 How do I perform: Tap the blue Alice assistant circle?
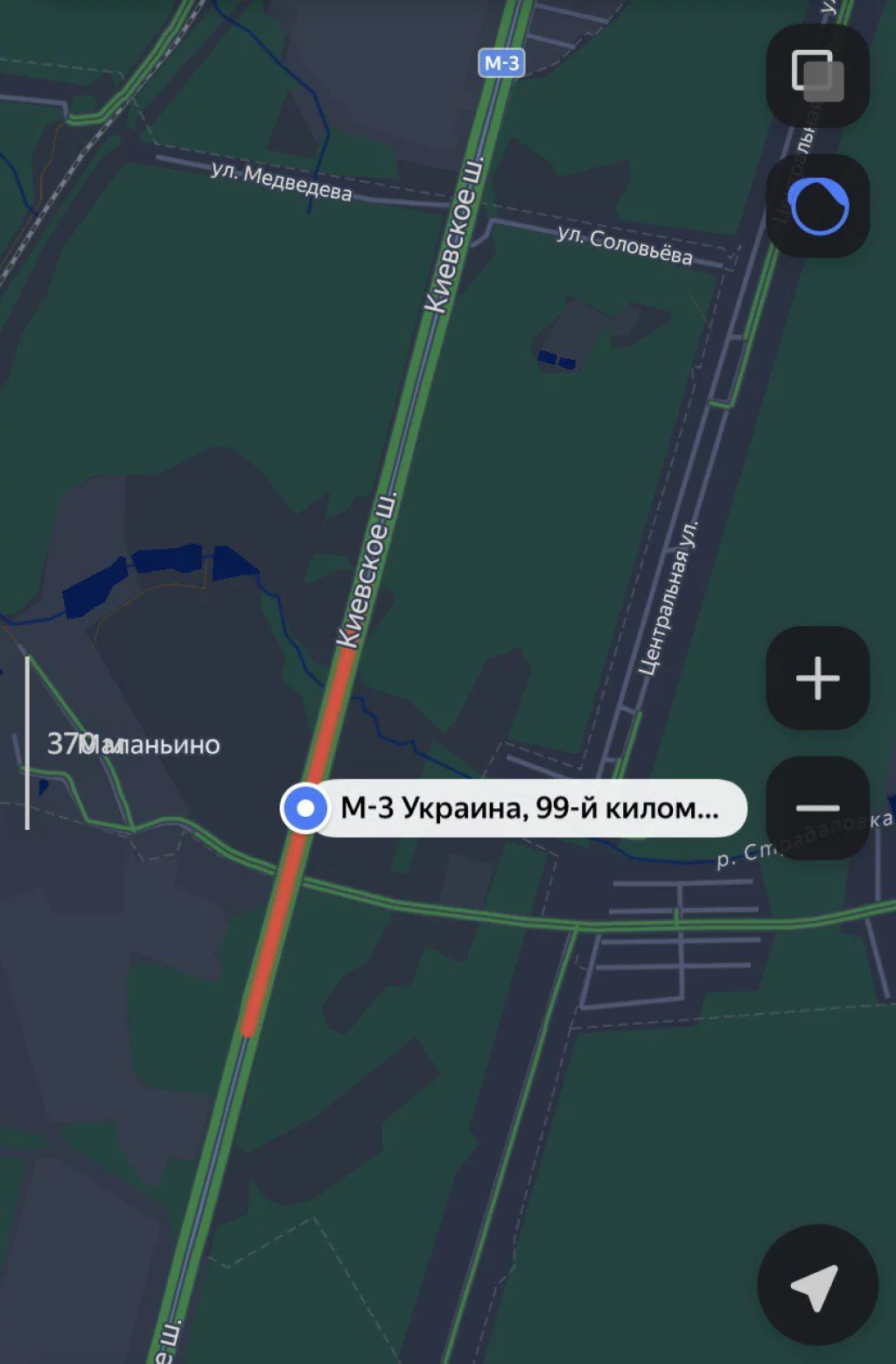817,207
